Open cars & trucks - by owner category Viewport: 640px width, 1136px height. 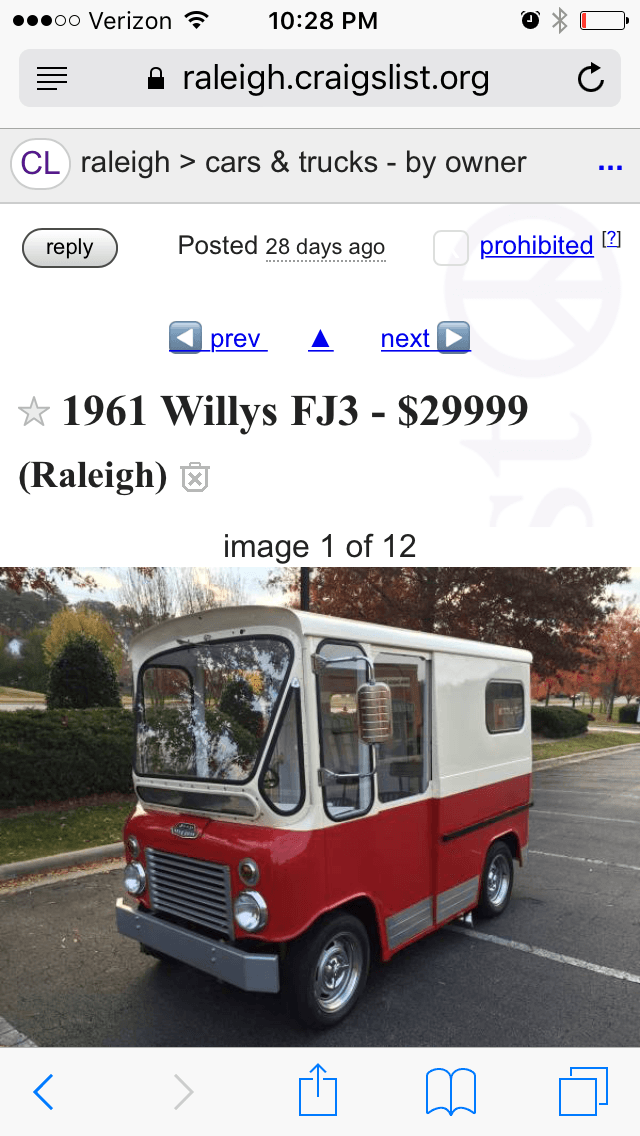[x=366, y=163]
